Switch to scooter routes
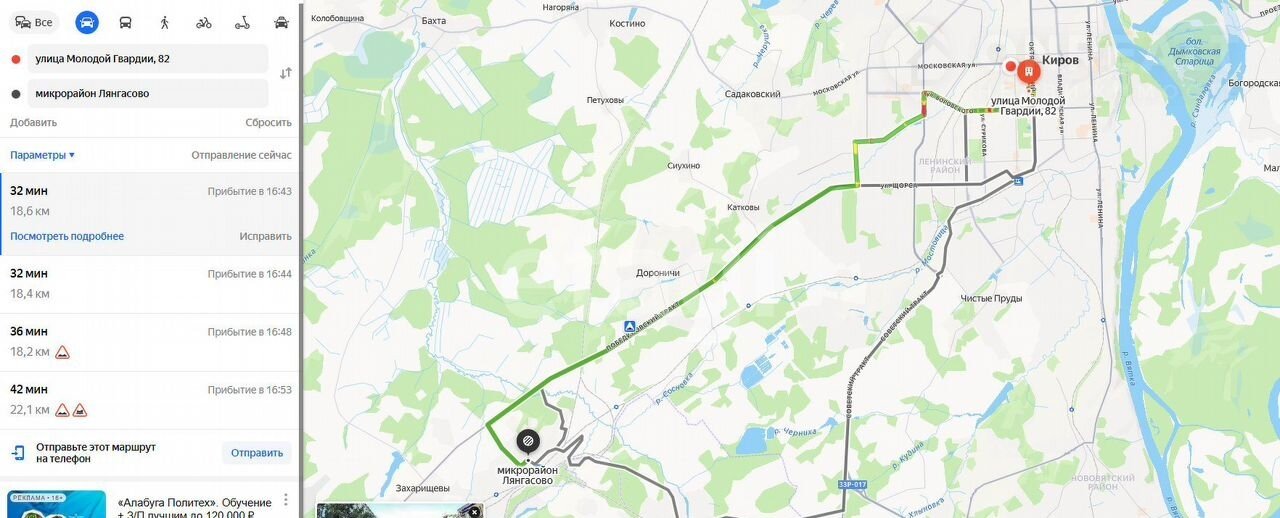This screenshot has height=518, width=1280. click(x=242, y=22)
